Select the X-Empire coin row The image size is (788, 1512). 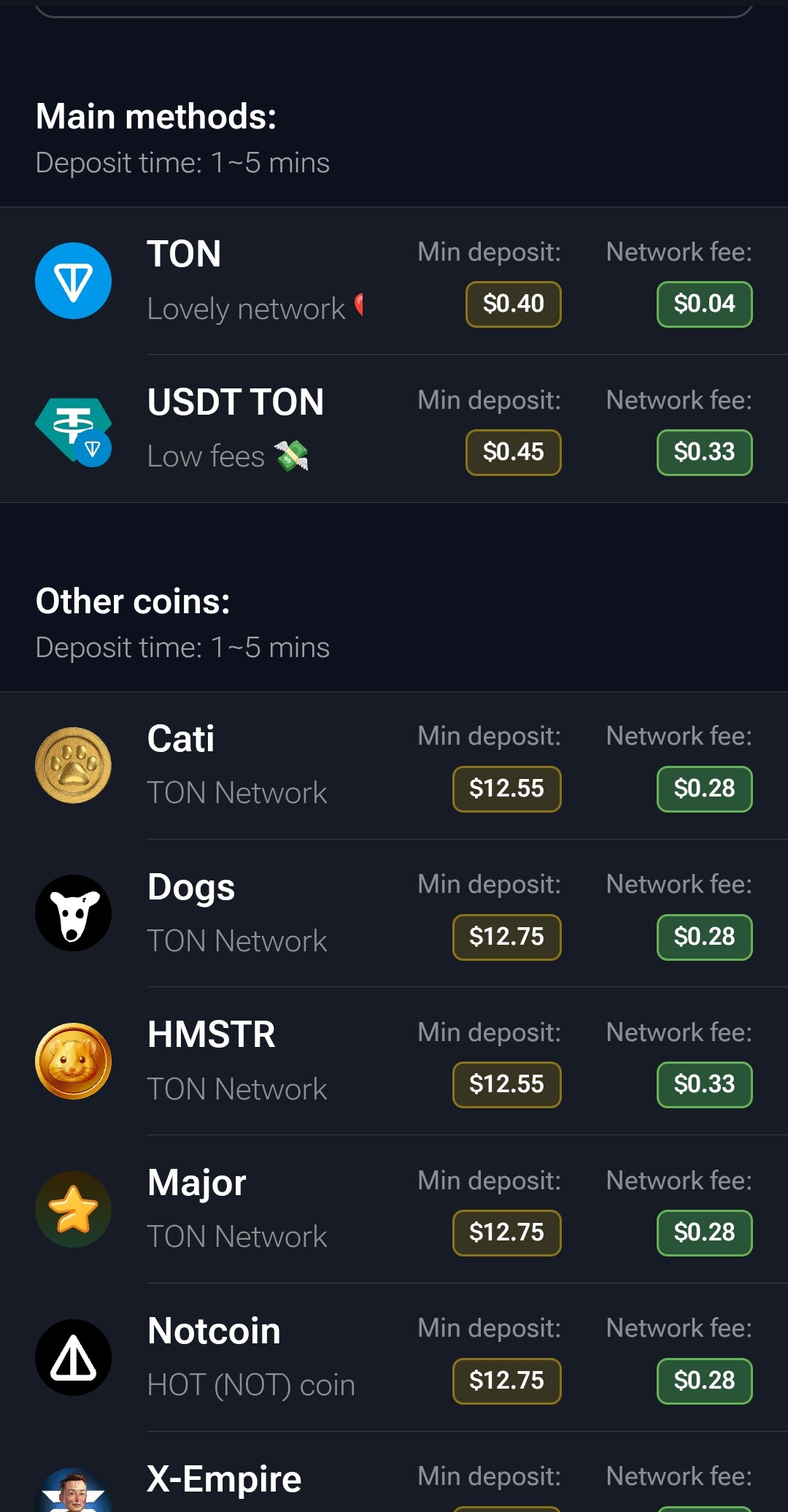pyautogui.click(x=394, y=1473)
